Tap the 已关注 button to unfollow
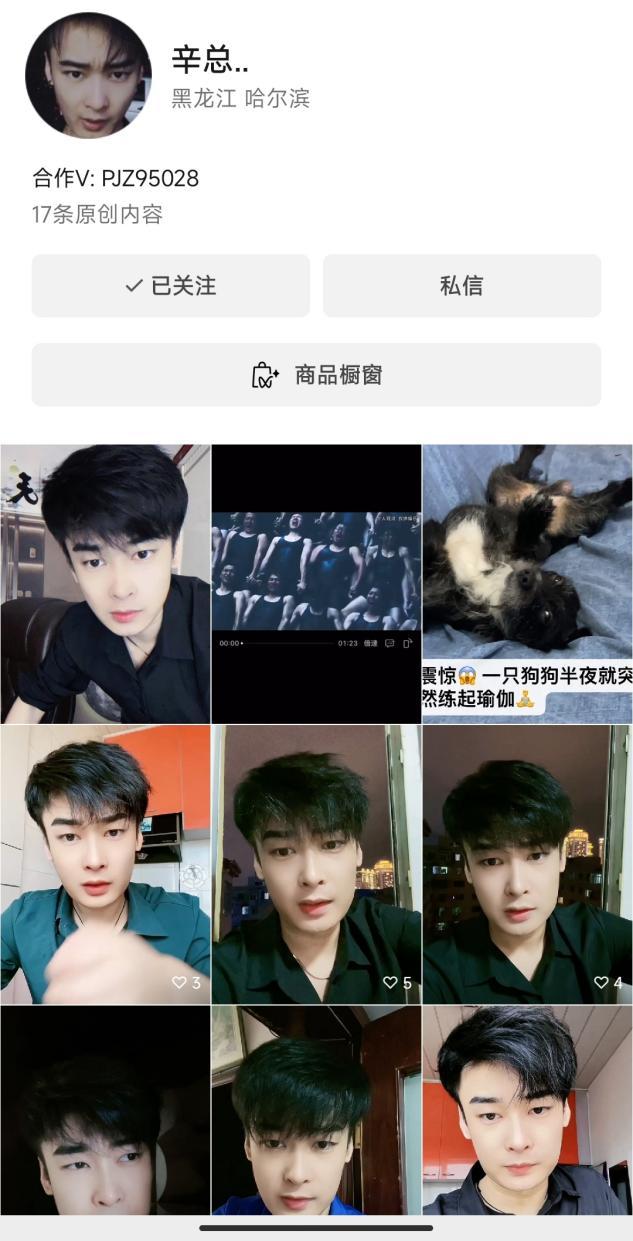Screen dimensions: 633x1241 point(171,286)
